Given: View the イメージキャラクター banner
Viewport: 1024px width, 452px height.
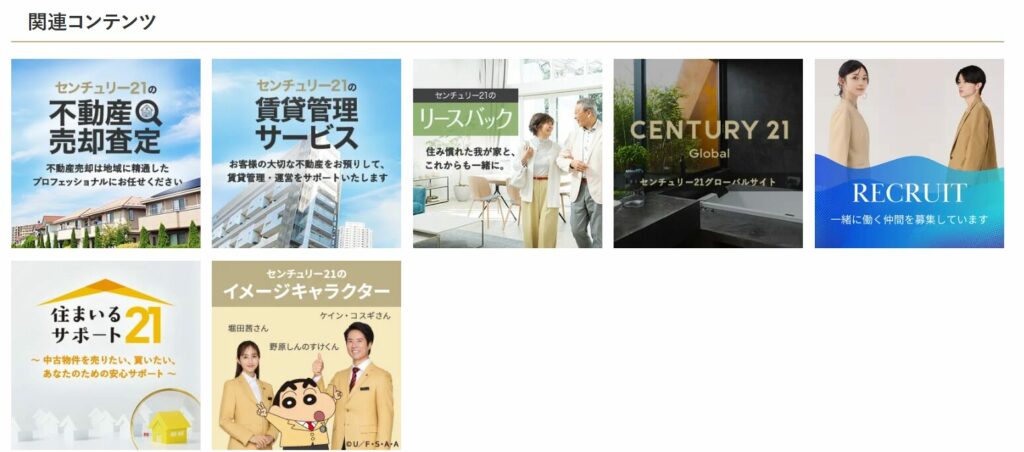Looking at the screenshot, I should [306, 355].
